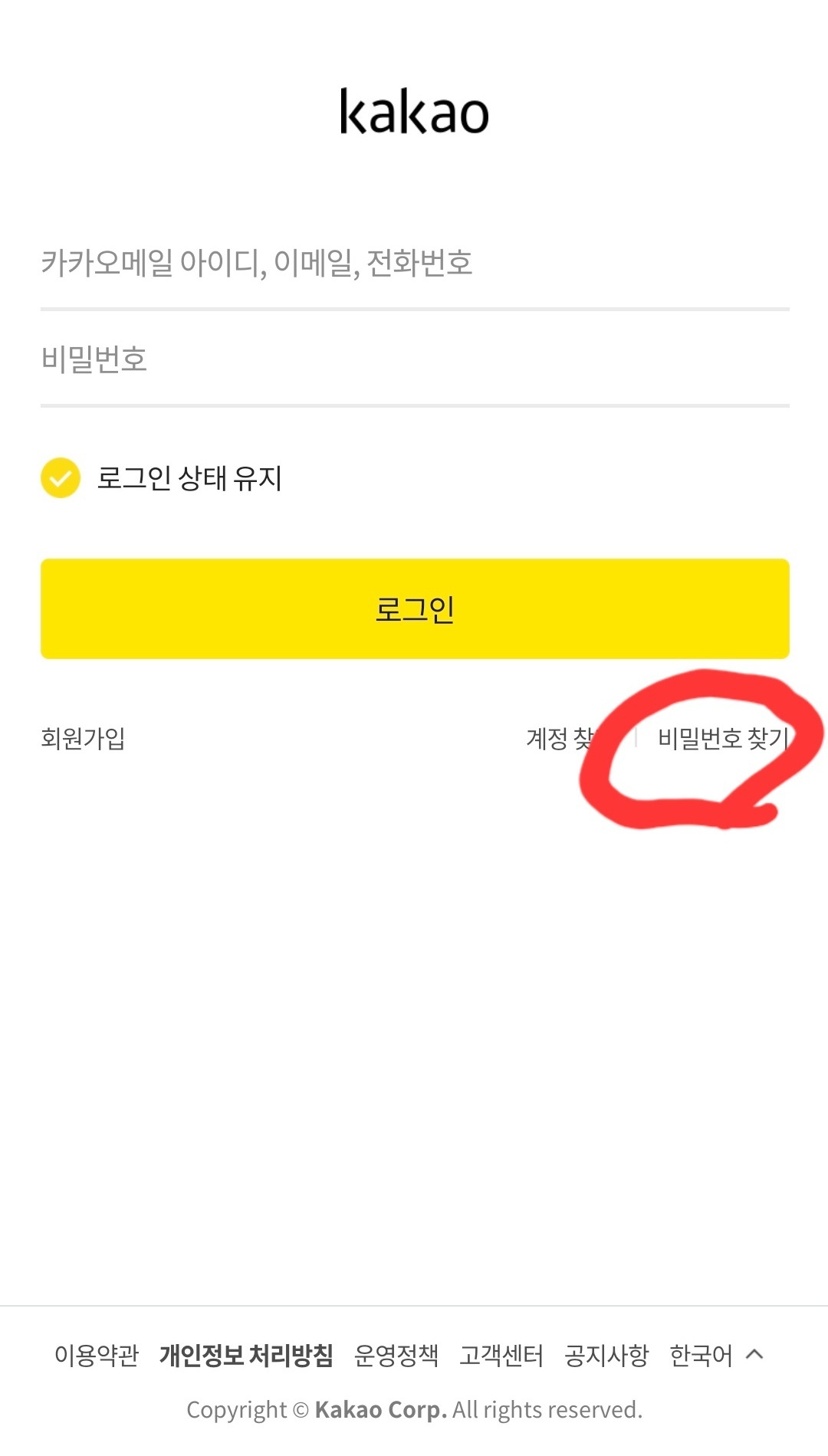
Task: Open 공지사항 notices
Action: tap(606, 1356)
